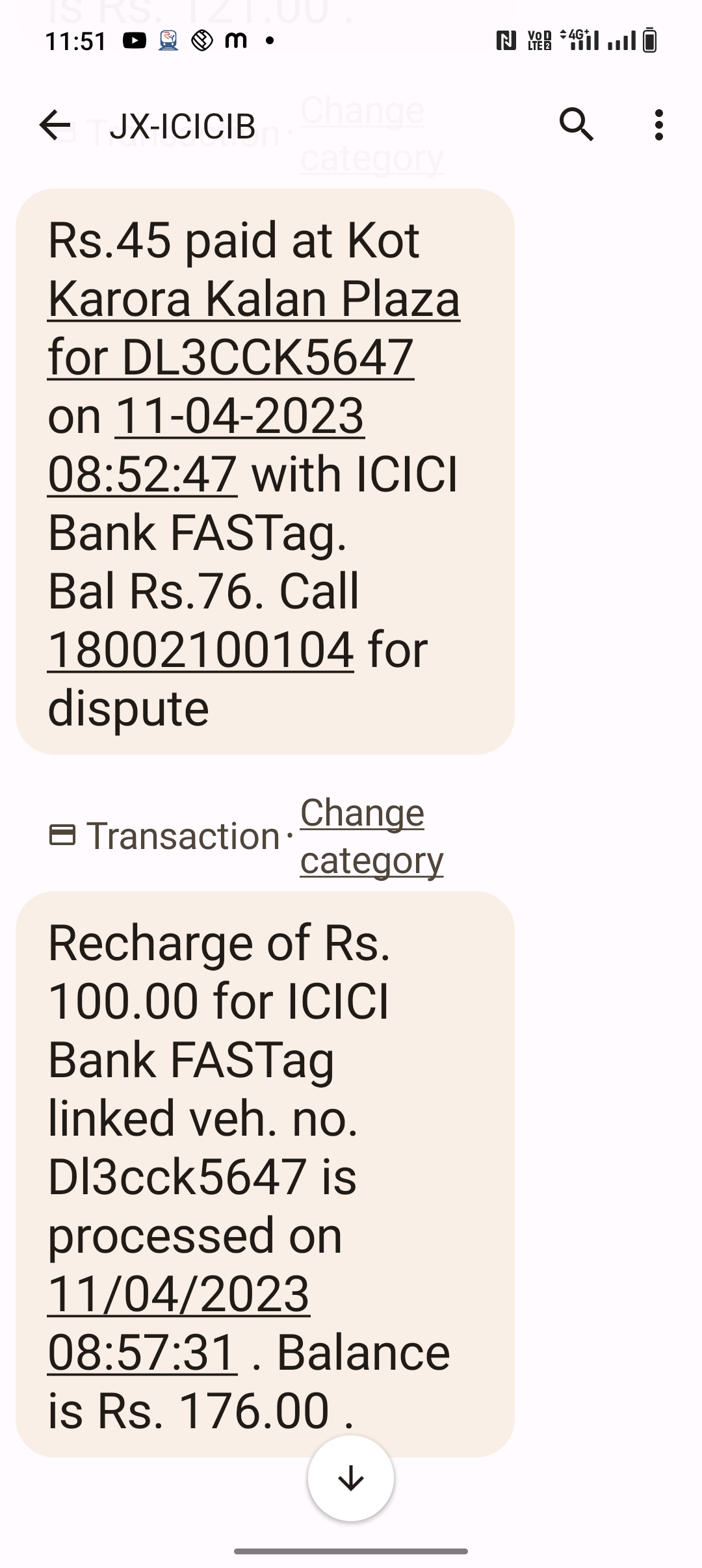This screenshot has height=1568, width=702.
Task: Search within this conversation
Action: (x=577, y=125)
